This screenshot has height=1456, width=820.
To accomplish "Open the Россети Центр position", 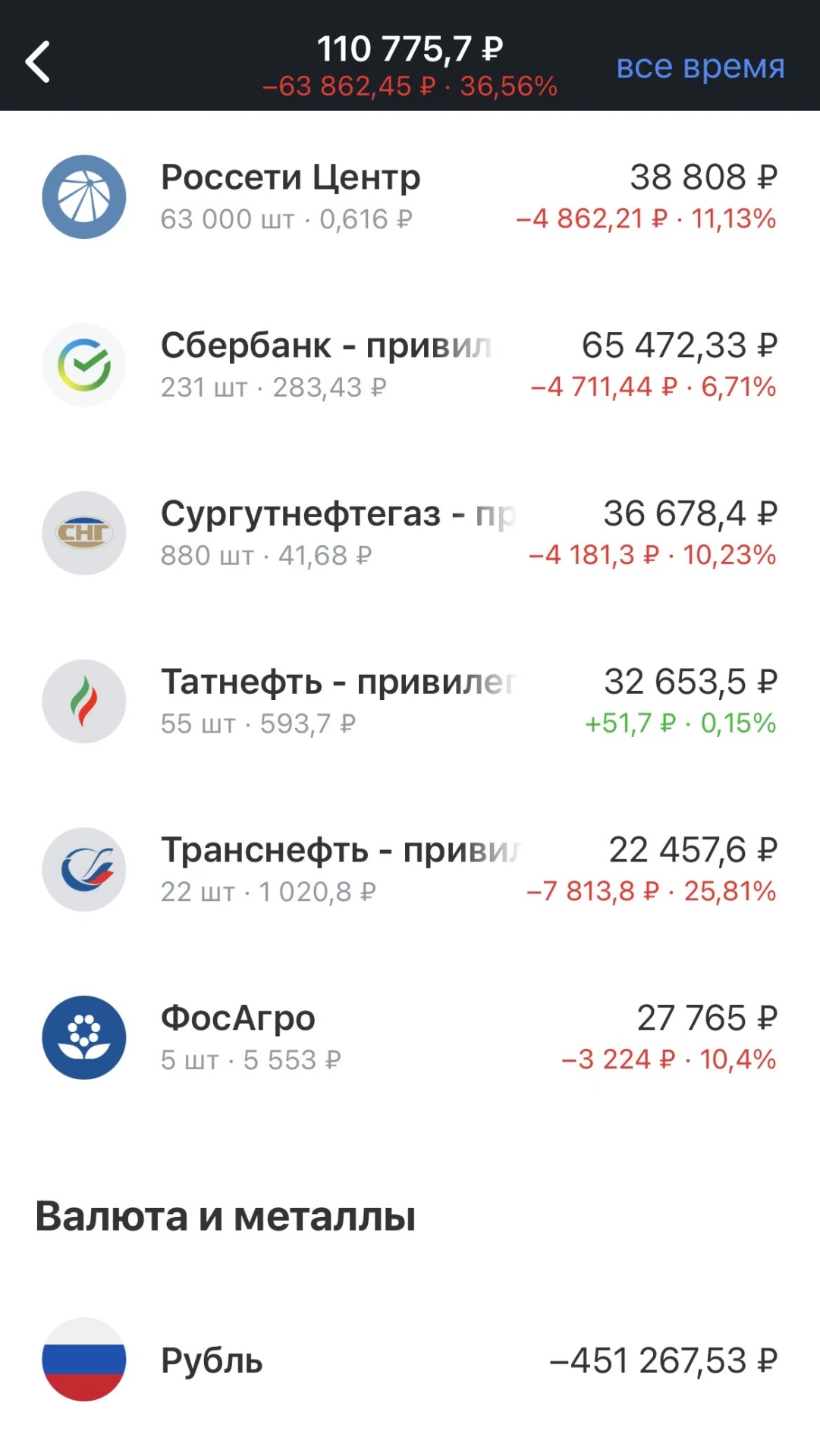I will click(410, 197).
